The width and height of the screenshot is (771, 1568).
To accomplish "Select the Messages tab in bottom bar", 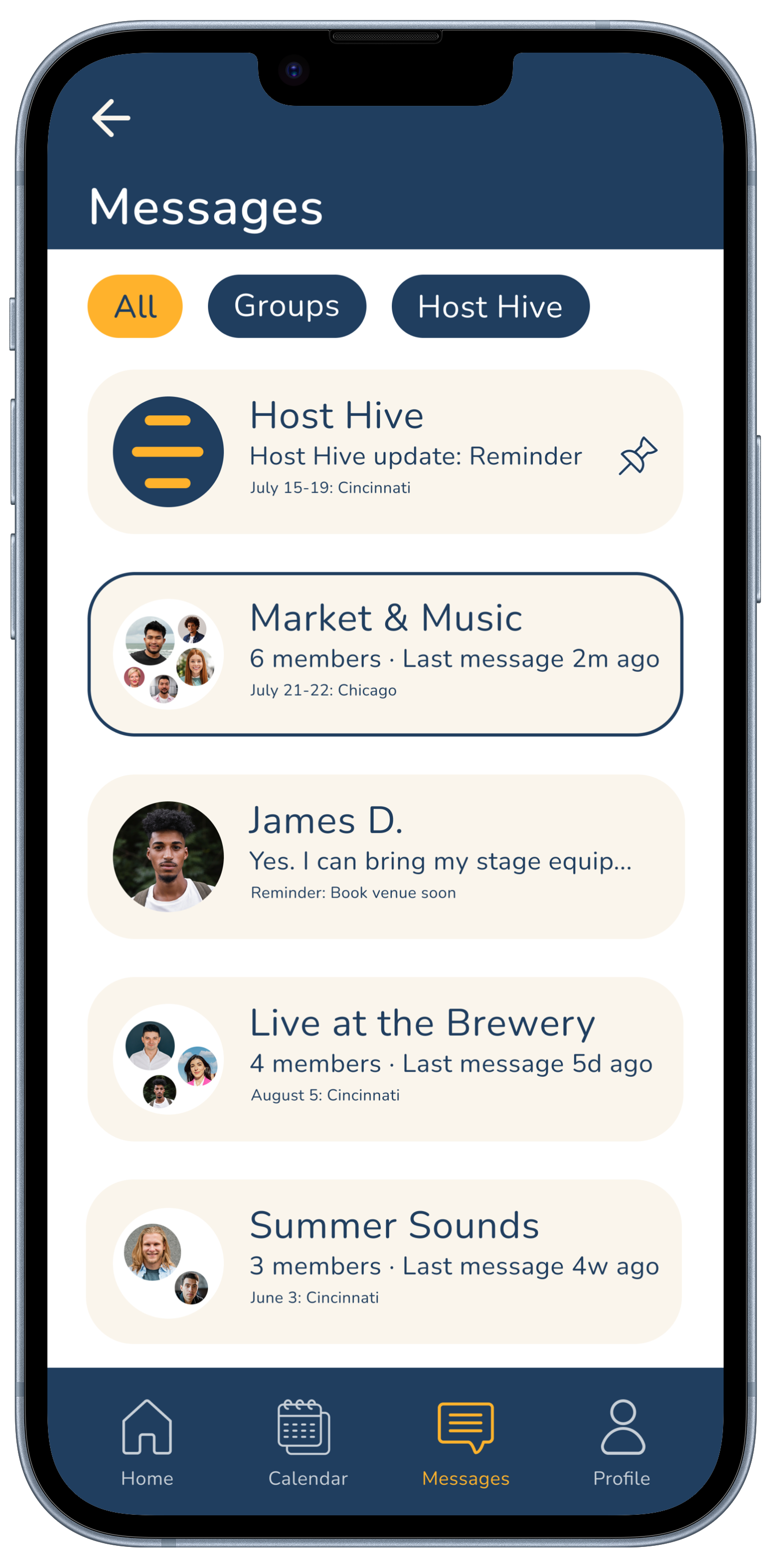I will 466,1443.
